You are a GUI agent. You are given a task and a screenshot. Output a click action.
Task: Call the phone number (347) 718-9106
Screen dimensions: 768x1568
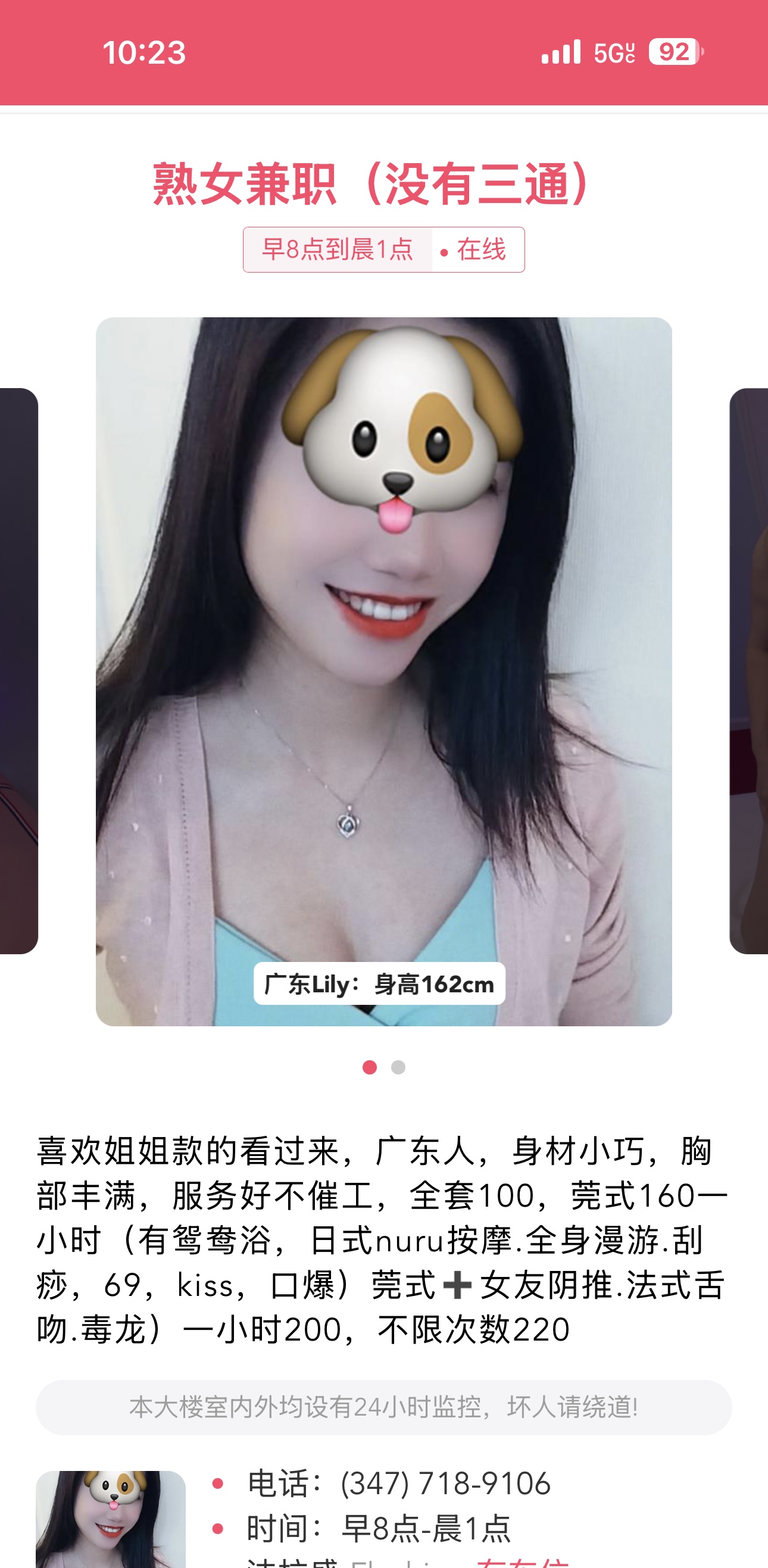coord(445,1483)
